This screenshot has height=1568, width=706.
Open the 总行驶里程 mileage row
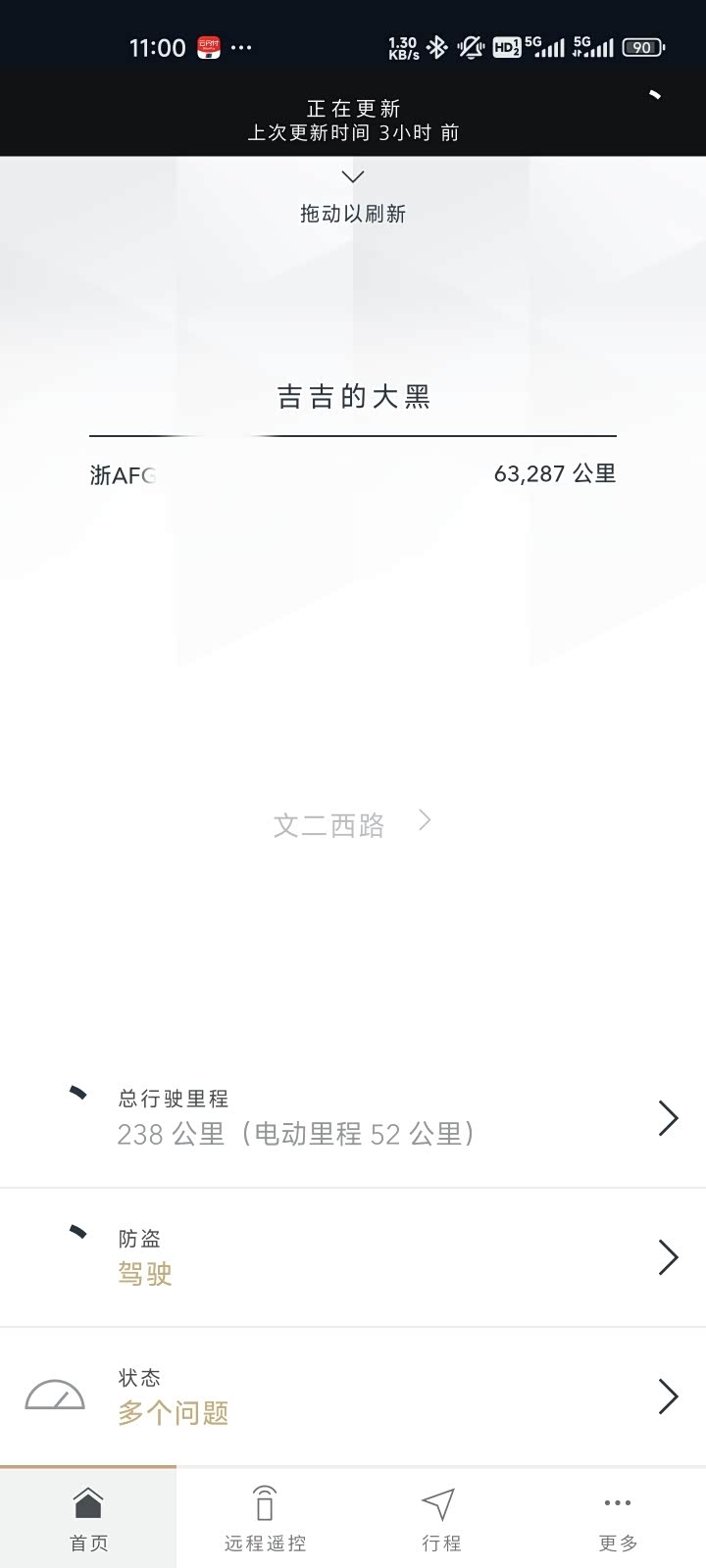click(x=353, y=1118)
